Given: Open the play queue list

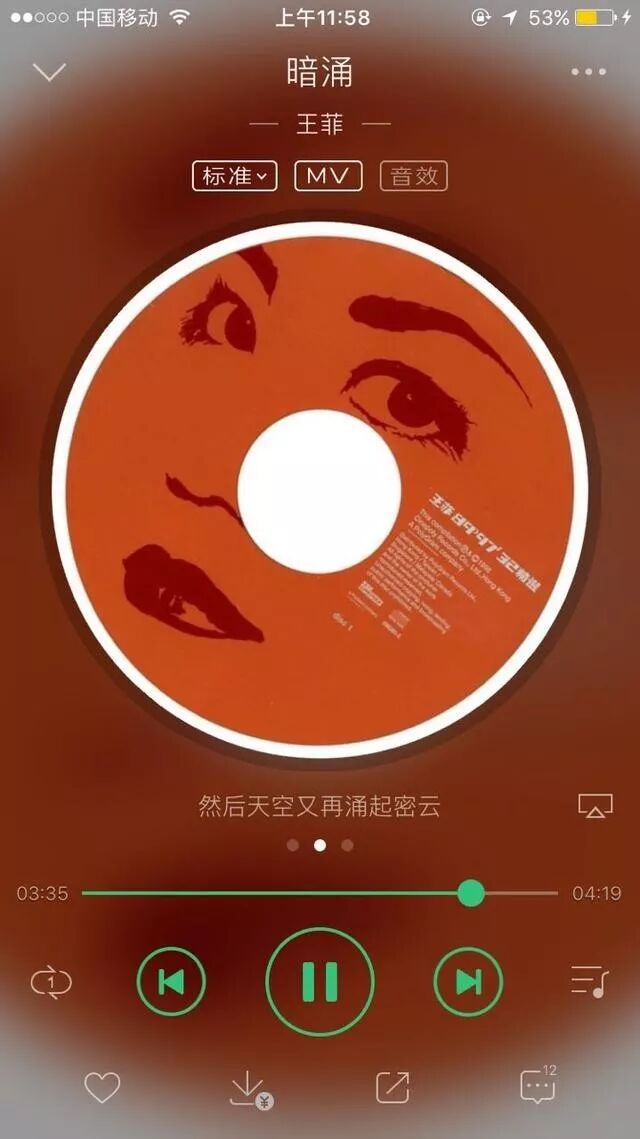Looking at the screenshot, I should [588, 982].
